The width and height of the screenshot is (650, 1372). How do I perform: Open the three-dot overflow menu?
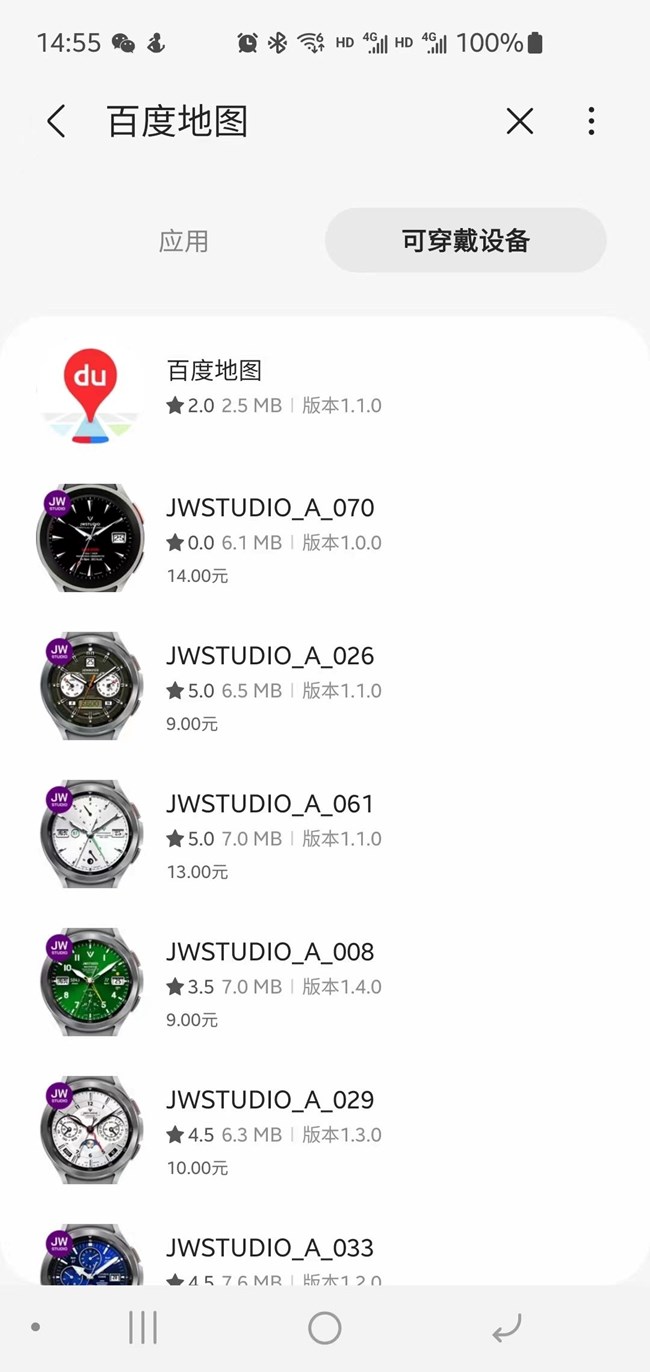click(x=591, y=122)
